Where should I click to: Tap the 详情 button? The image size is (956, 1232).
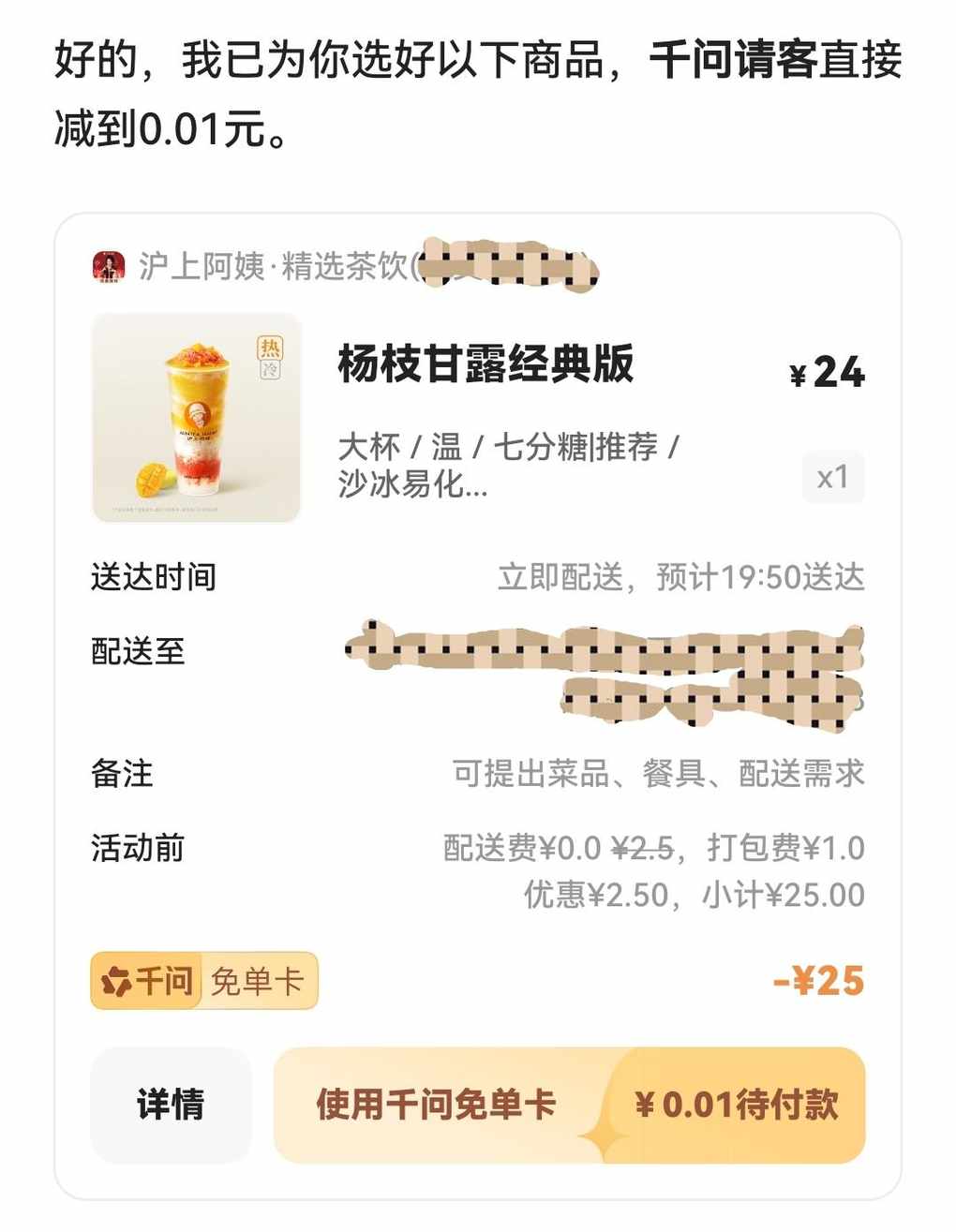click(x=171, y=1105)
